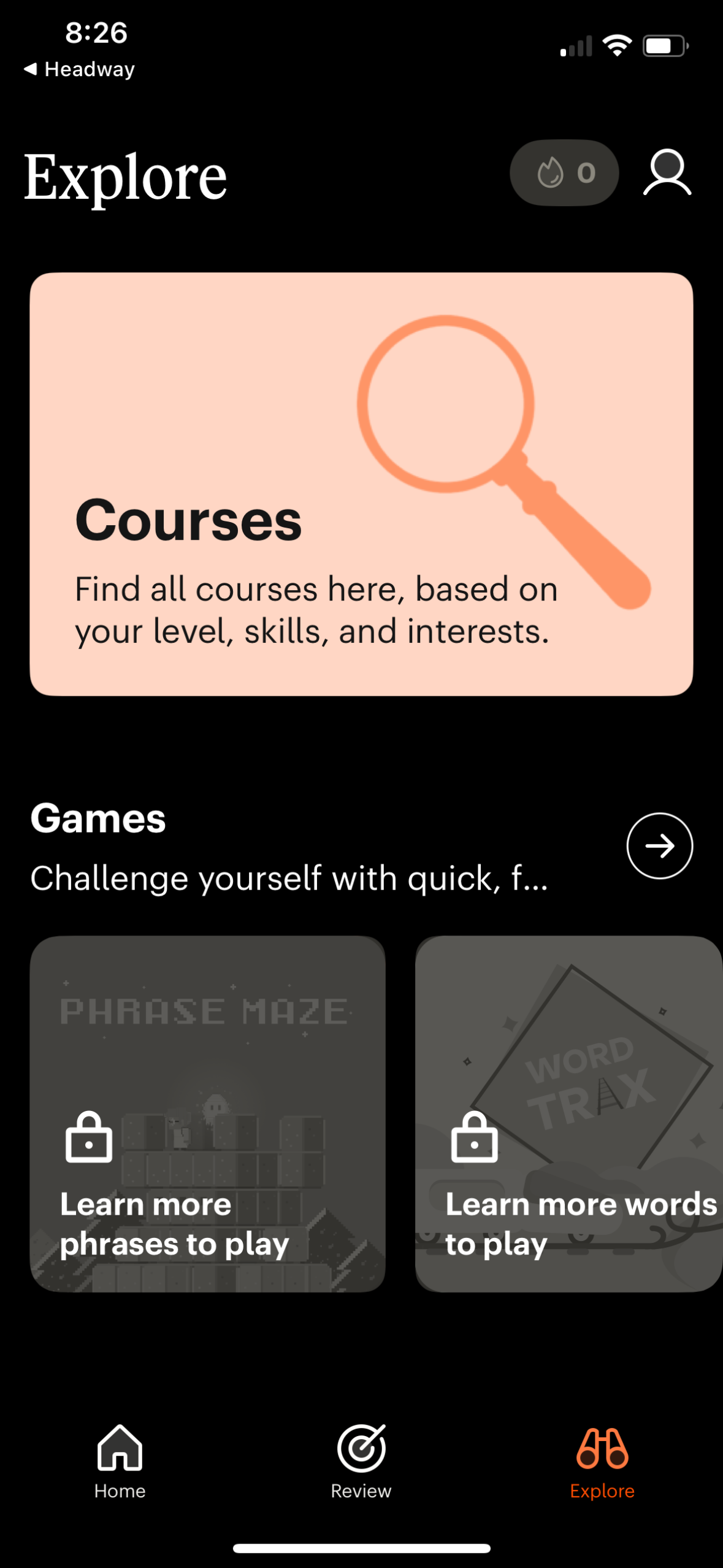Tap the circular arrow next to Games

(660, 846)
